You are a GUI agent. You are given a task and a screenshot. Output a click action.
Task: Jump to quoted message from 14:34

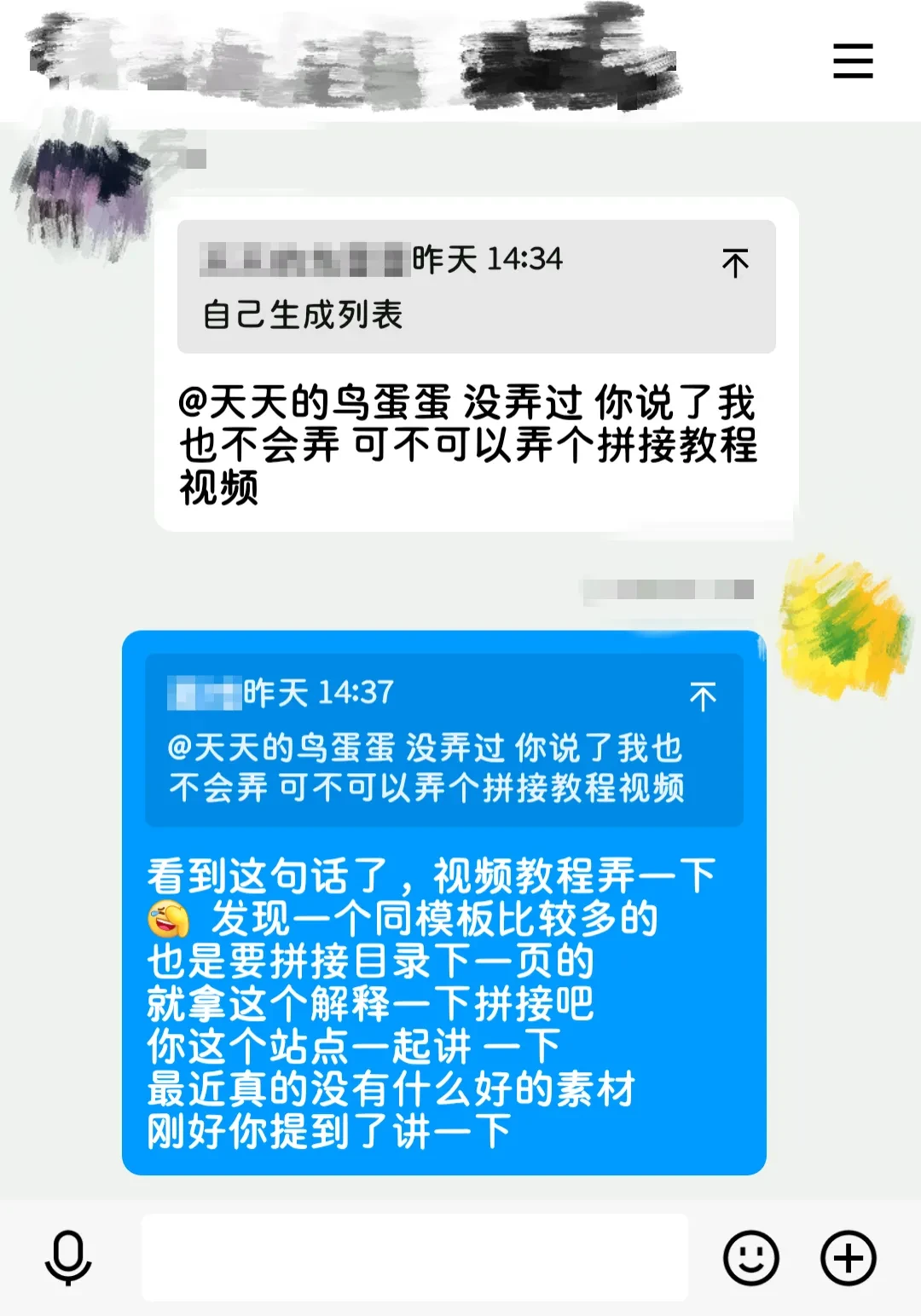pos(734,263)
